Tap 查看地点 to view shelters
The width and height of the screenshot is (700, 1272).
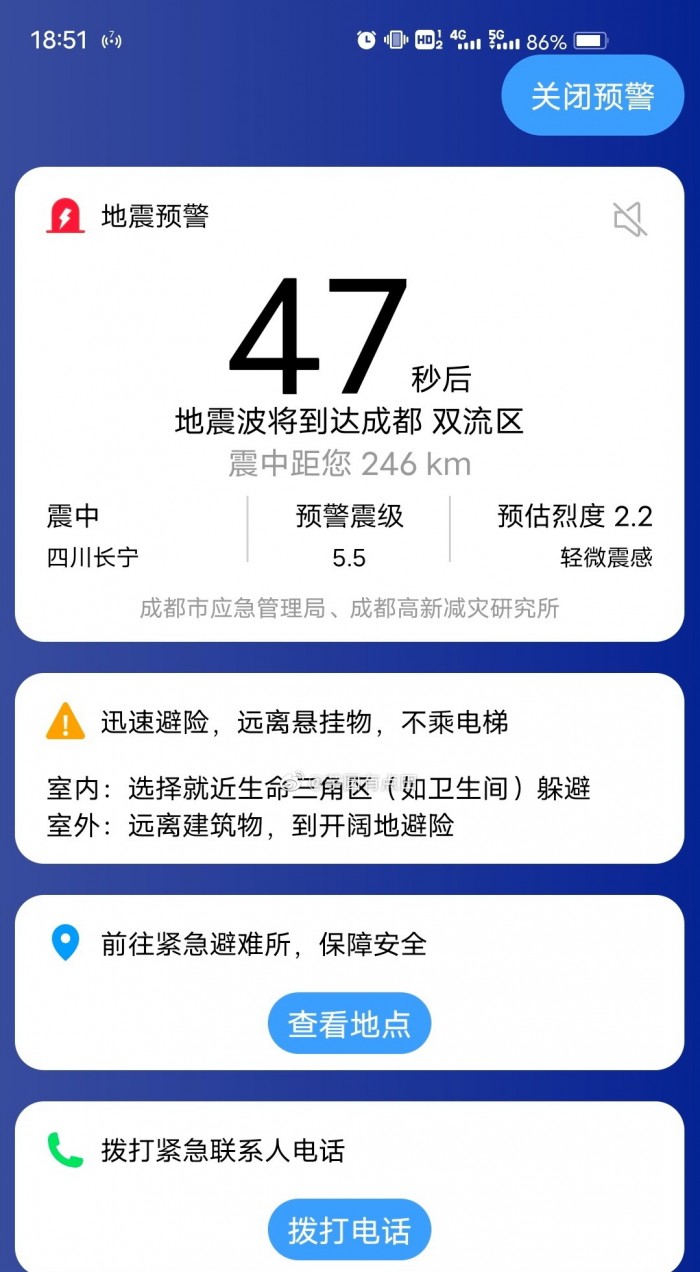pos(349,1023)
